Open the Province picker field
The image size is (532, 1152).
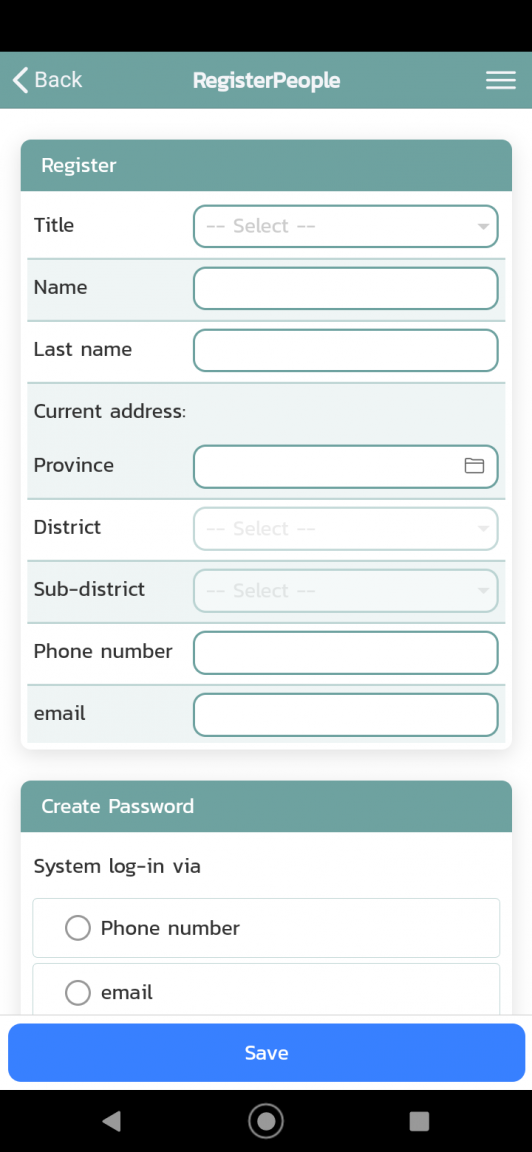tap(345, 466)
